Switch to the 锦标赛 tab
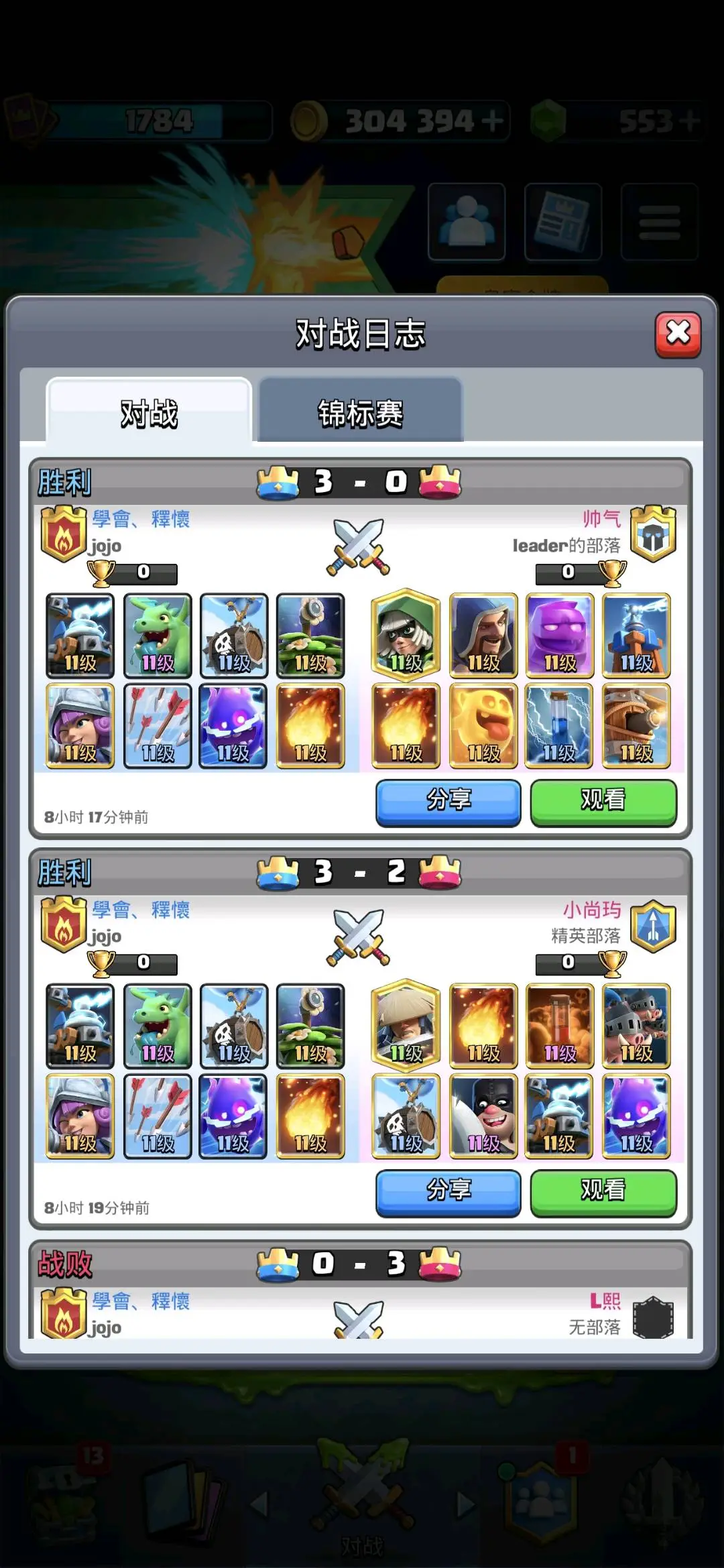The height and width of the screenshot is (1568, 724). 361,411
